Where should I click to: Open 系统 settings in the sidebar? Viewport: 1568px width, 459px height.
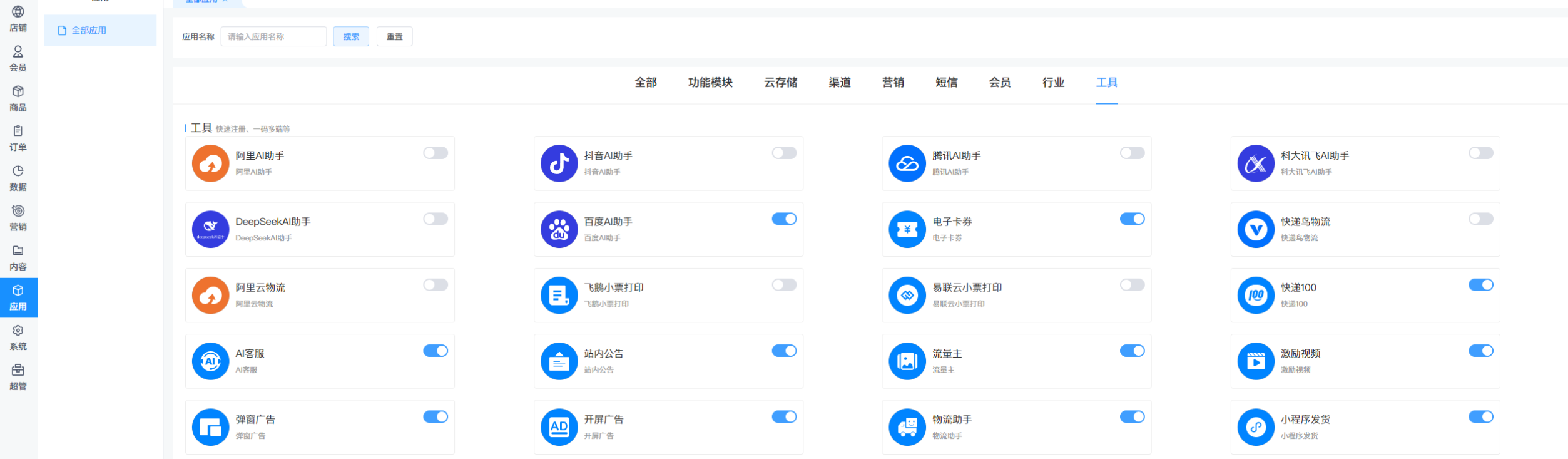coord(18,338)
